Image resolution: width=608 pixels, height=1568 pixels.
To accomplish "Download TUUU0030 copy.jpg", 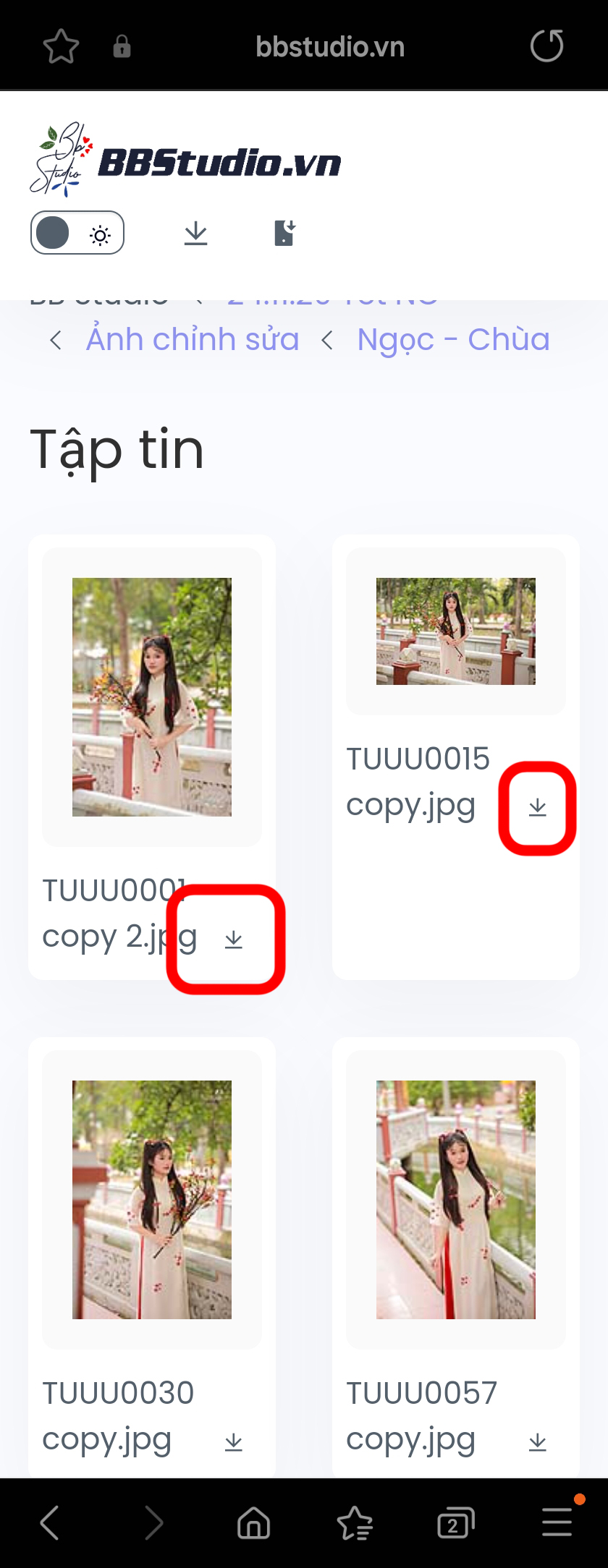I will [x=233, y=1442].
